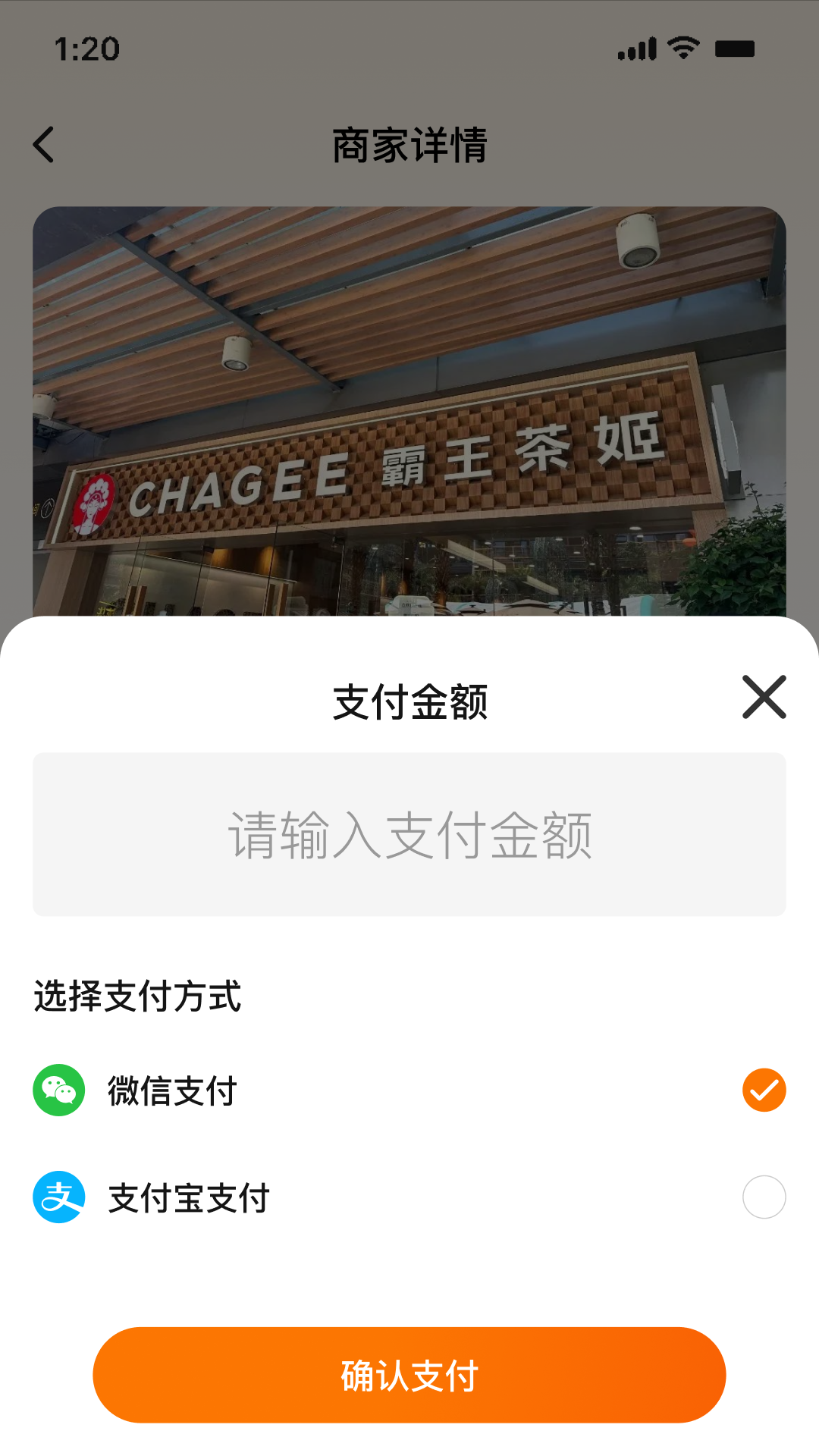Tap the clock showing 1:20
The image size is (819, 1456).
tap(86, 49)
